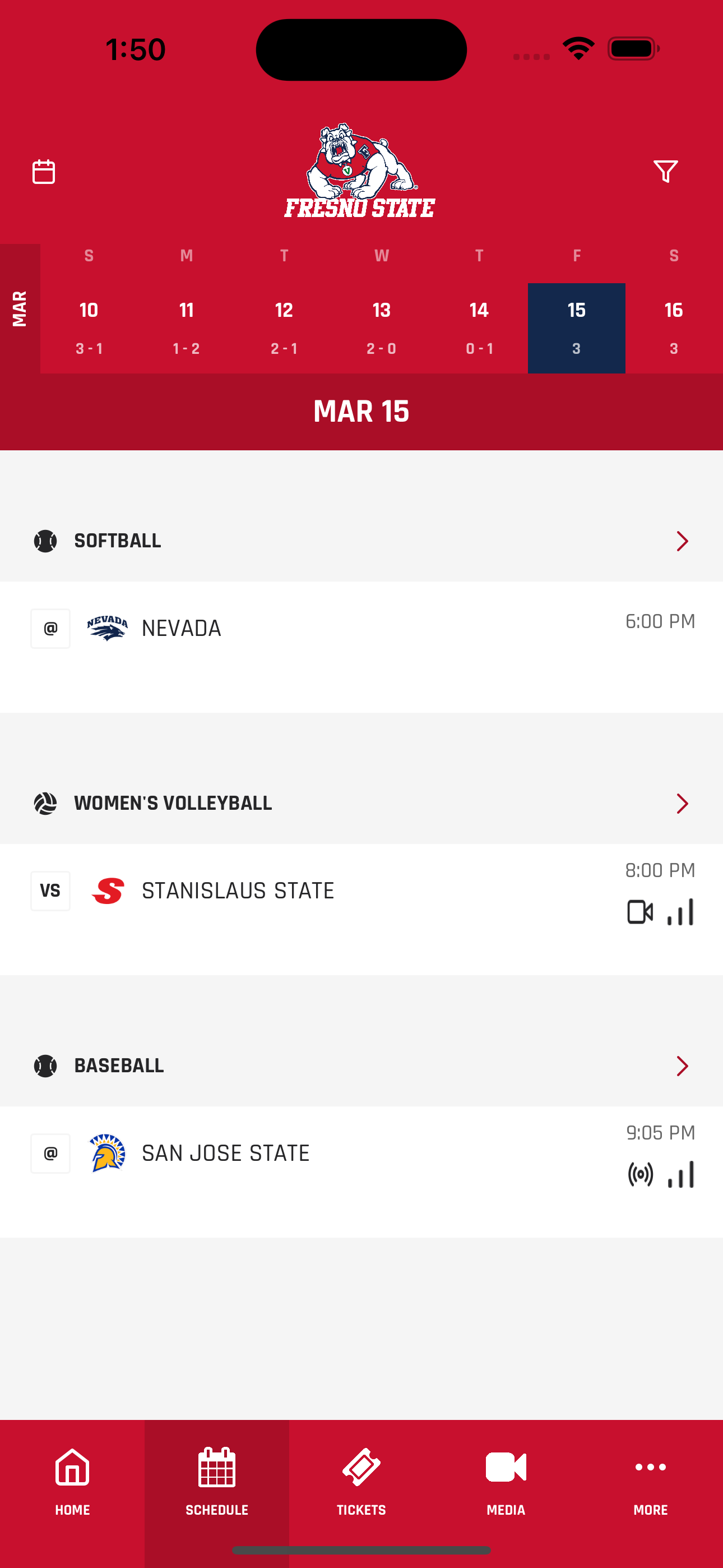Select March 10 in the week strip
Viewport: 723px width, 1568px height.
coord(89,328)
